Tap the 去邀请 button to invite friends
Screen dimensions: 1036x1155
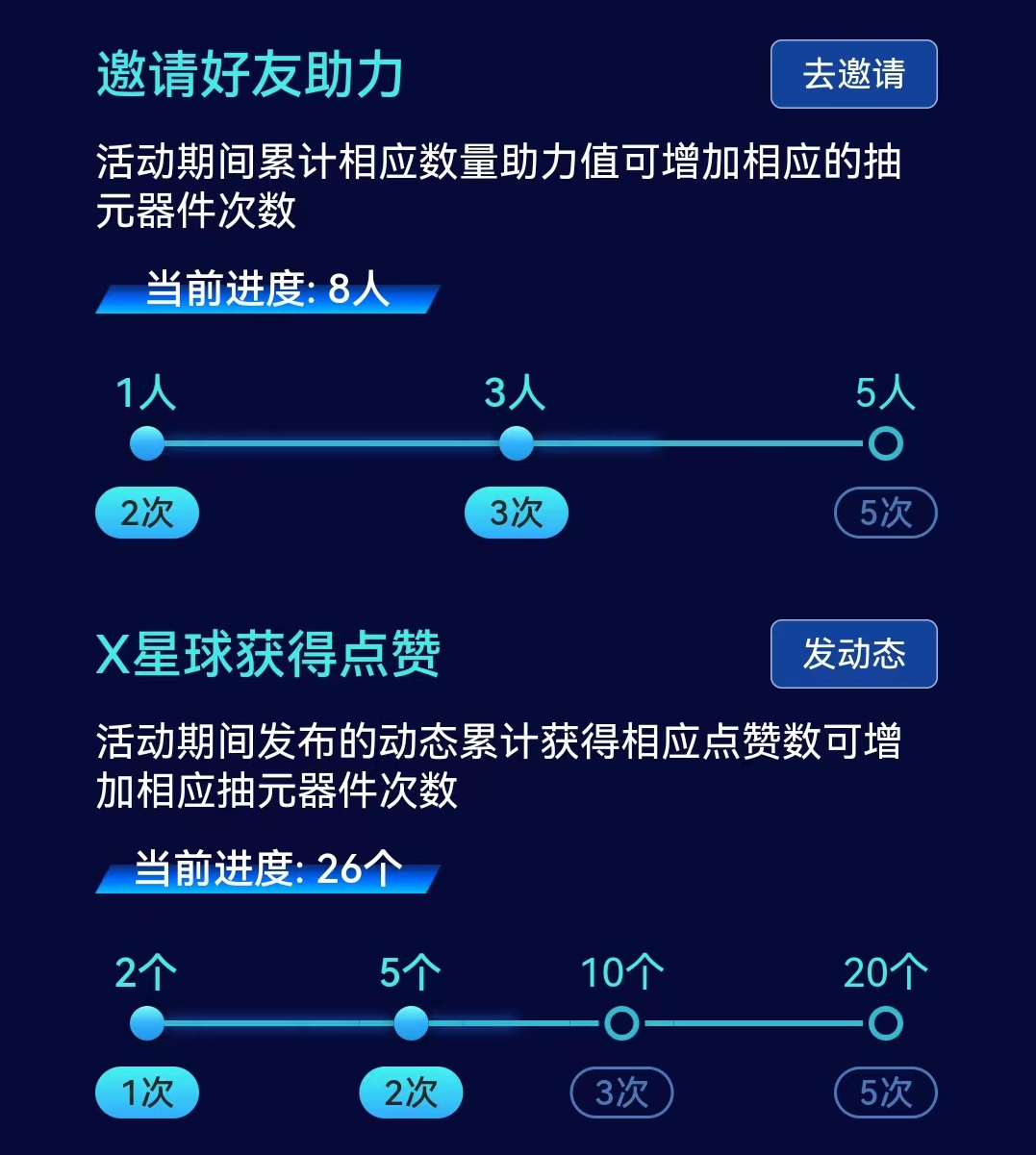click(x=853, y=74)
